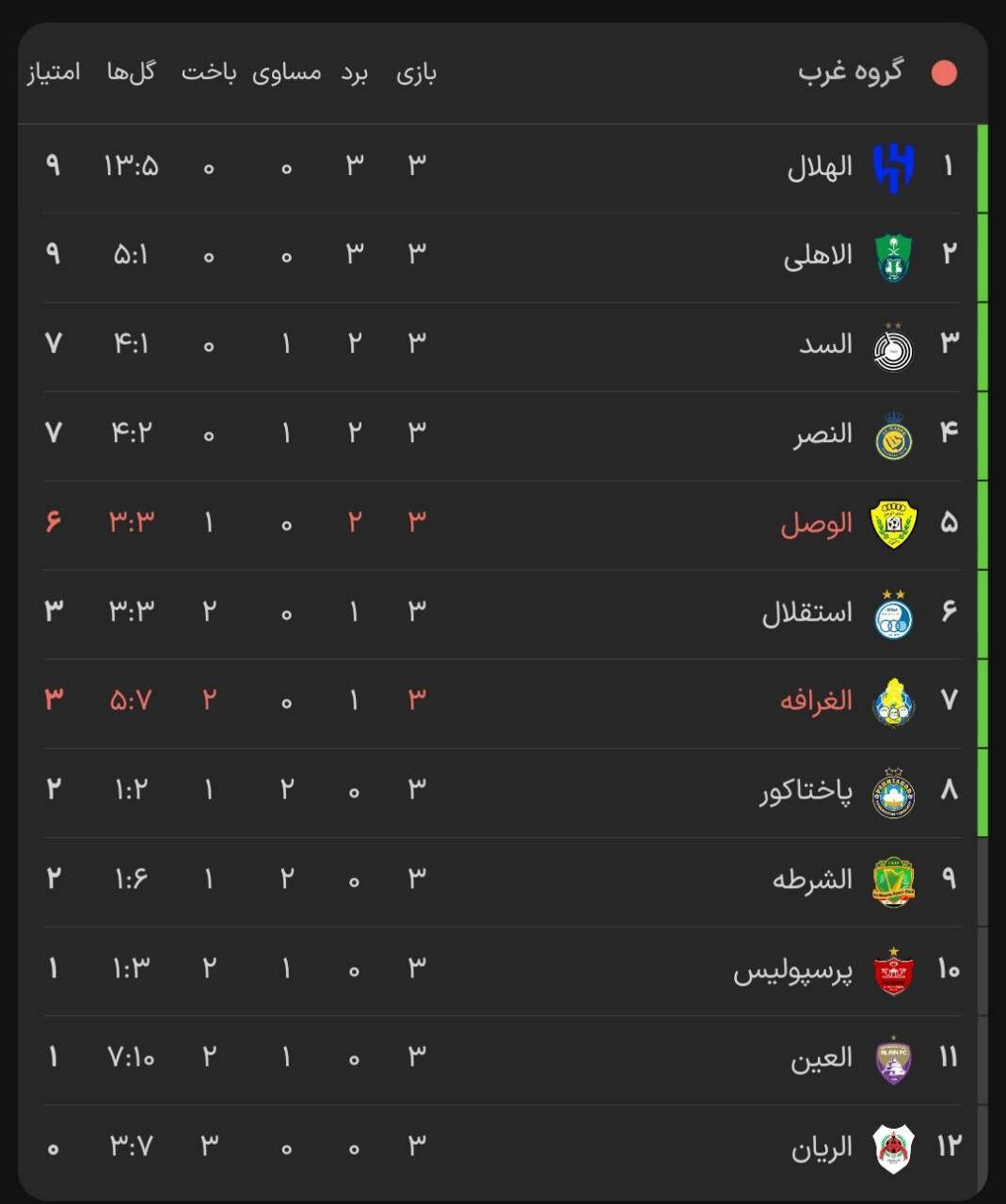Select الریان at the table bottom
The width and height of the screenshot is (1006, 1204).
point(822,1148)
